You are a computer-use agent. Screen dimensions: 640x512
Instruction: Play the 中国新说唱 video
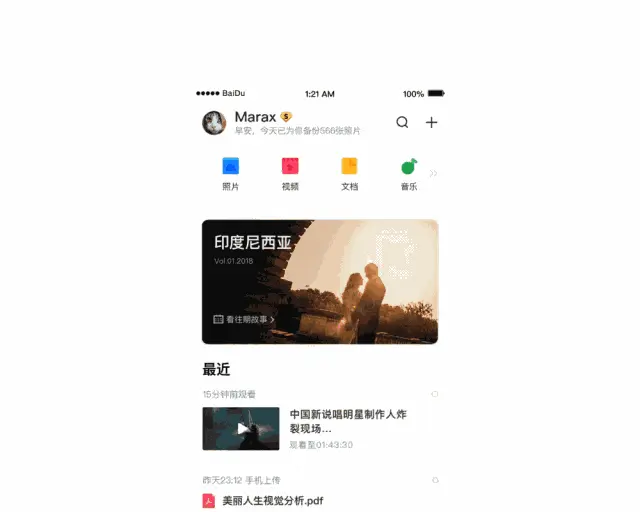pyautogui.click(x=241, y=428)
